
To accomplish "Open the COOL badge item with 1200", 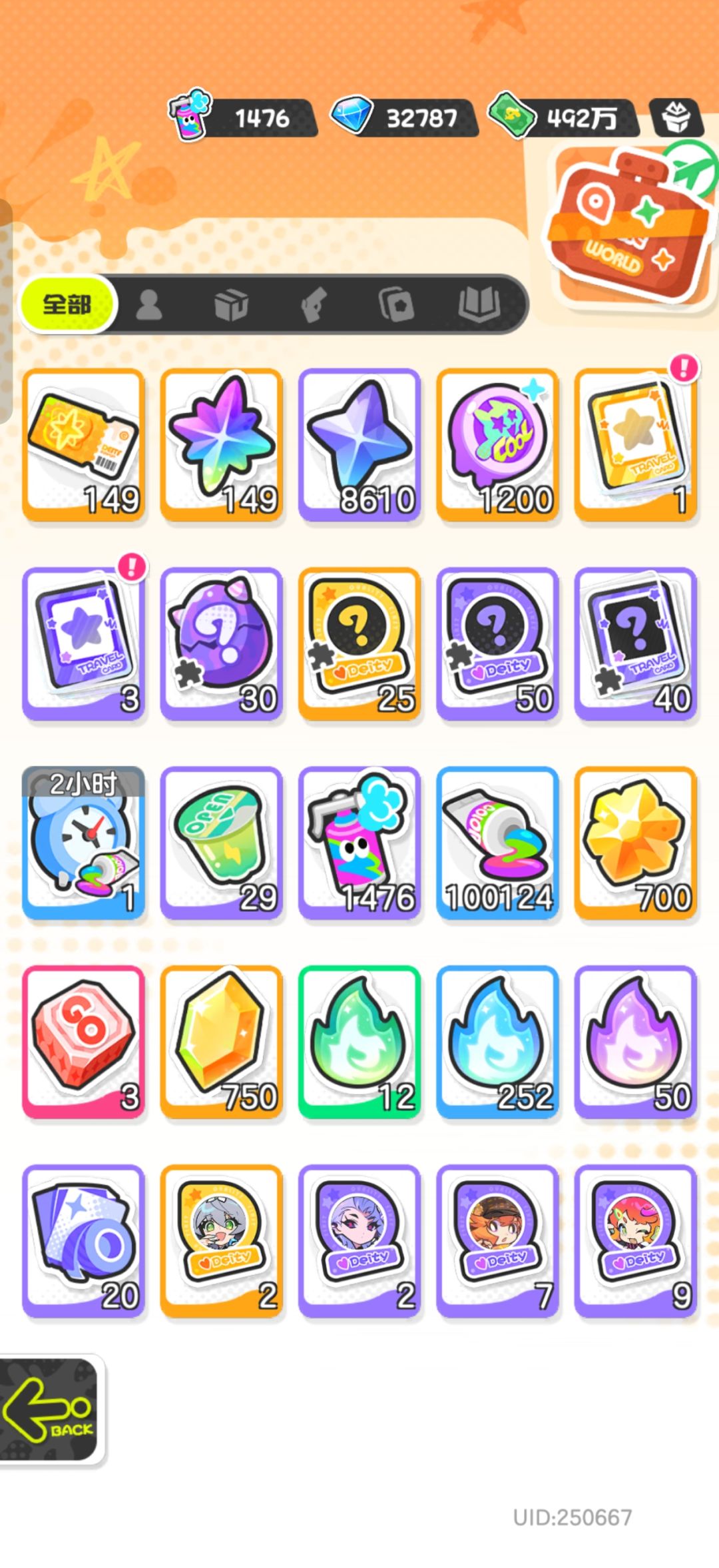I will pos(497,445).
